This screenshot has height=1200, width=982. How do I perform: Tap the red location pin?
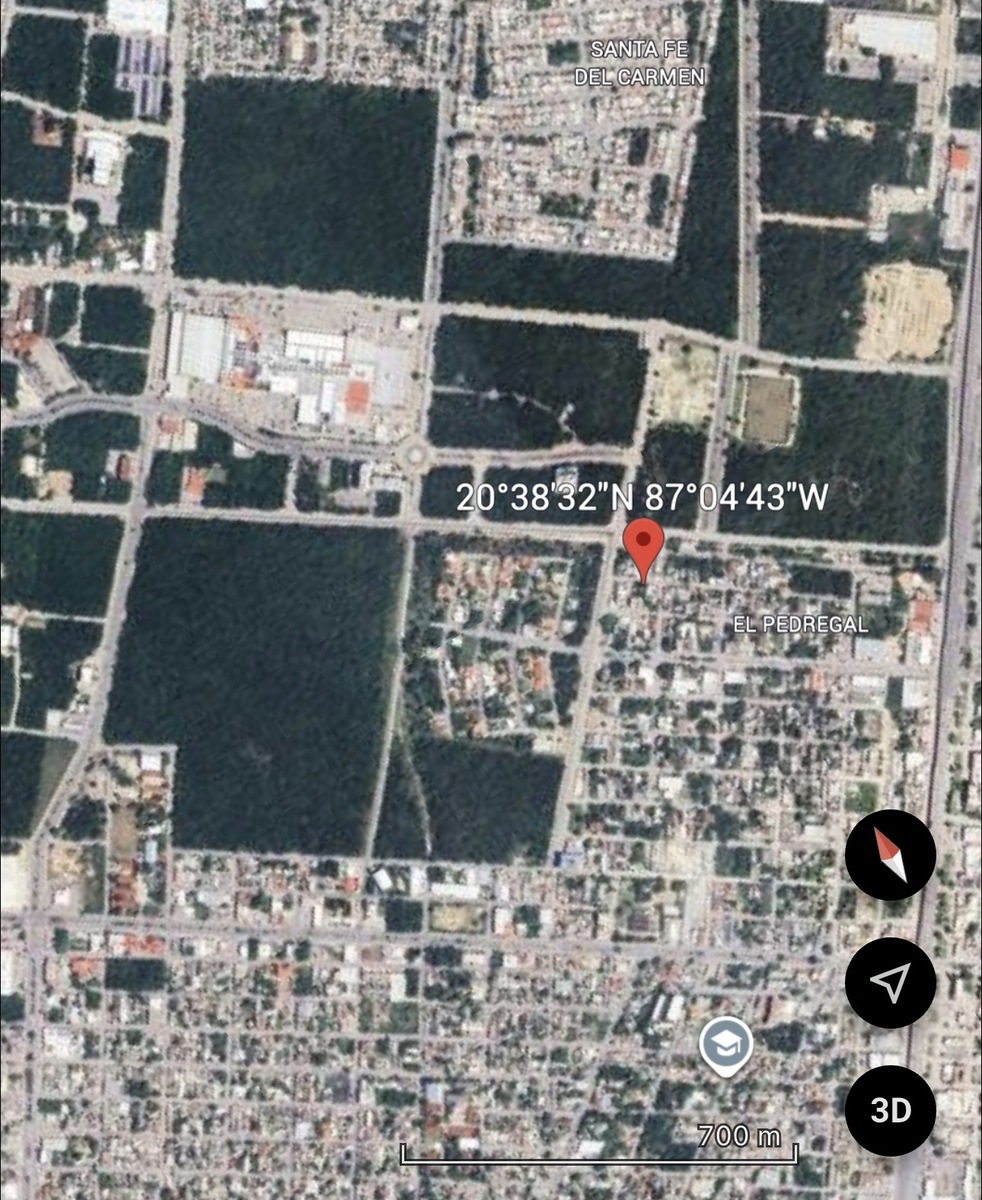[x=643, y=545]
